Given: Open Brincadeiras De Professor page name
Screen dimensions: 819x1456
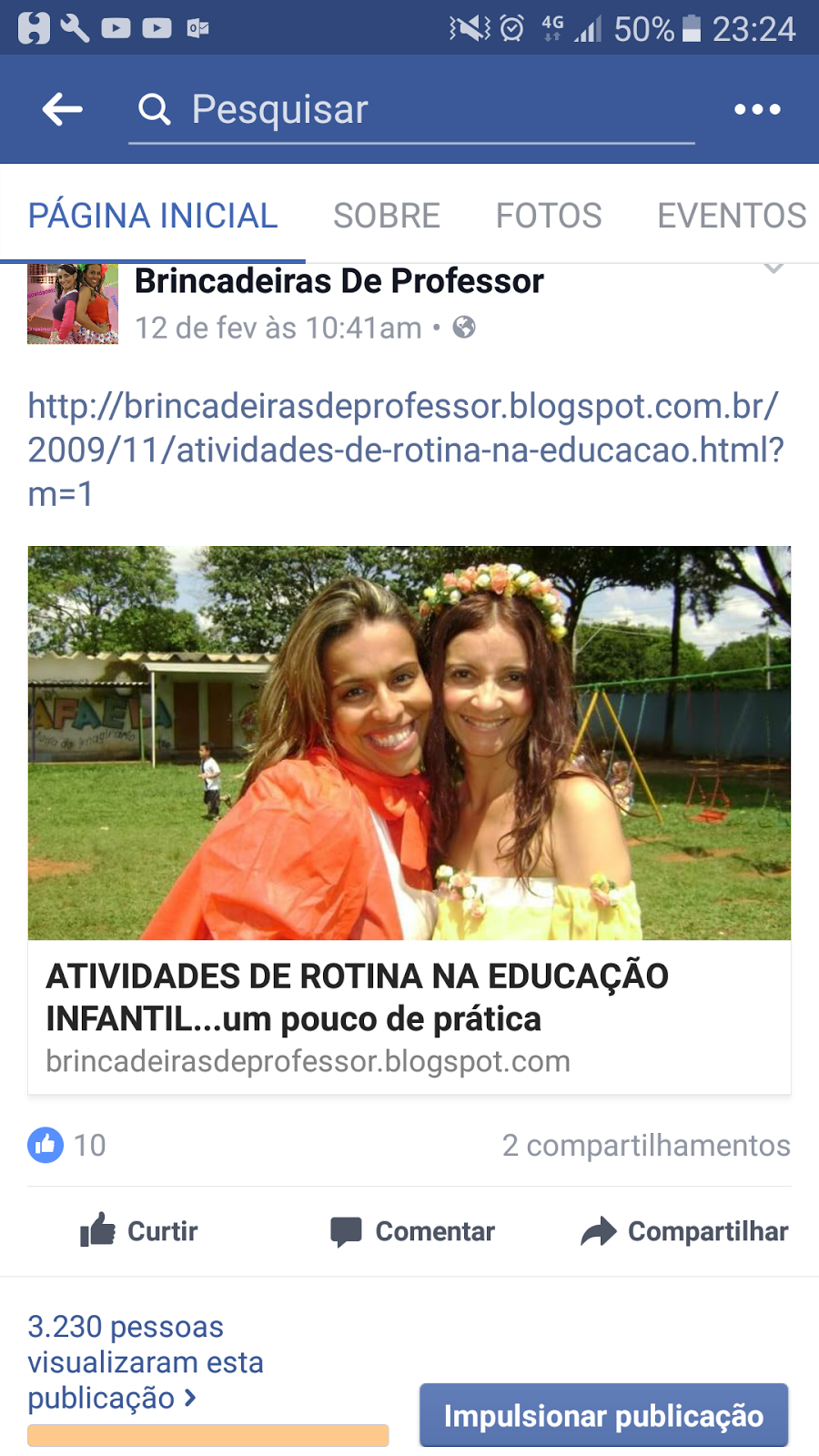Looking at the screenshot, I should point(339,282).
